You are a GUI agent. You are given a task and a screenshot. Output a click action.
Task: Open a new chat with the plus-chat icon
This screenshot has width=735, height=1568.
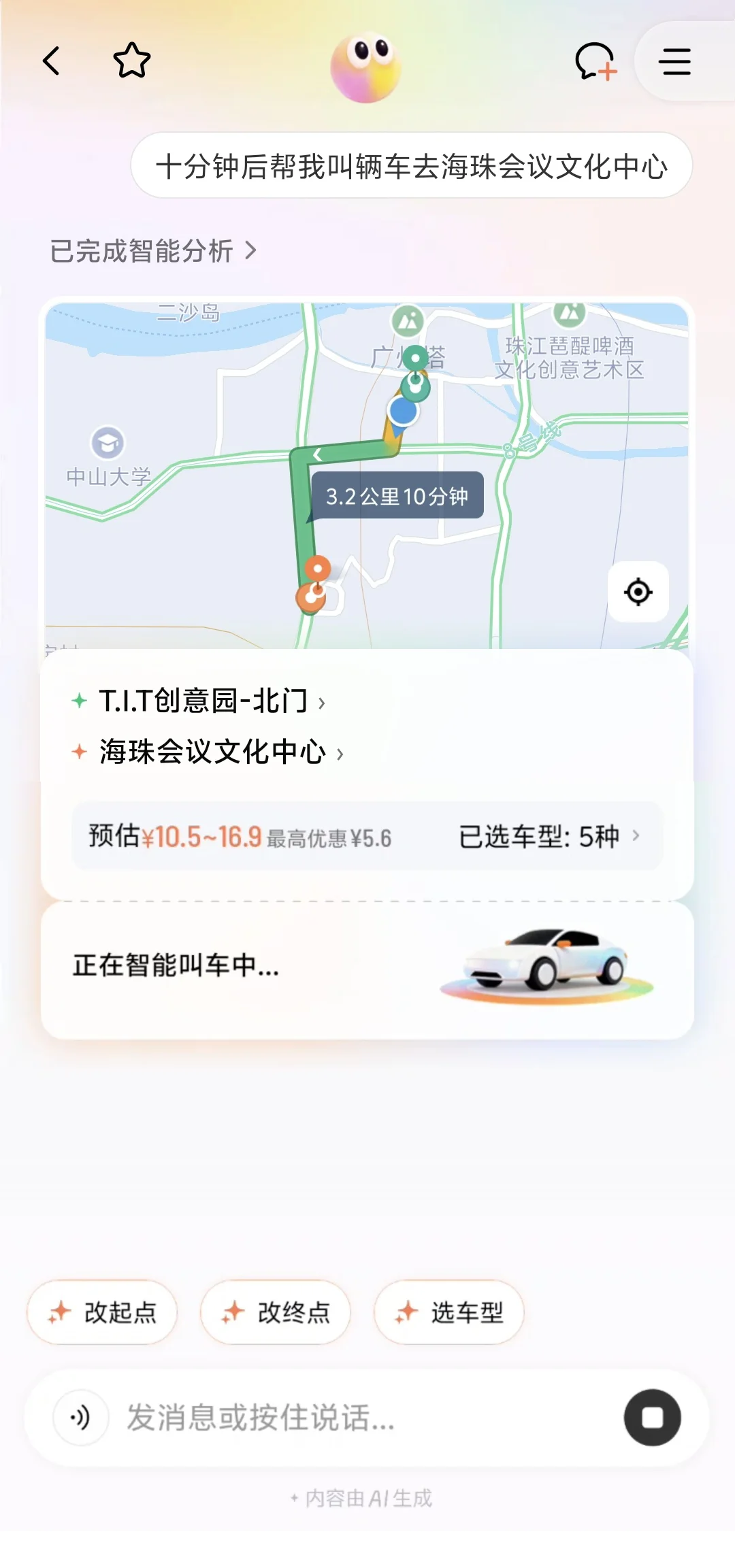pyautogui.click(x=596, y=61)
